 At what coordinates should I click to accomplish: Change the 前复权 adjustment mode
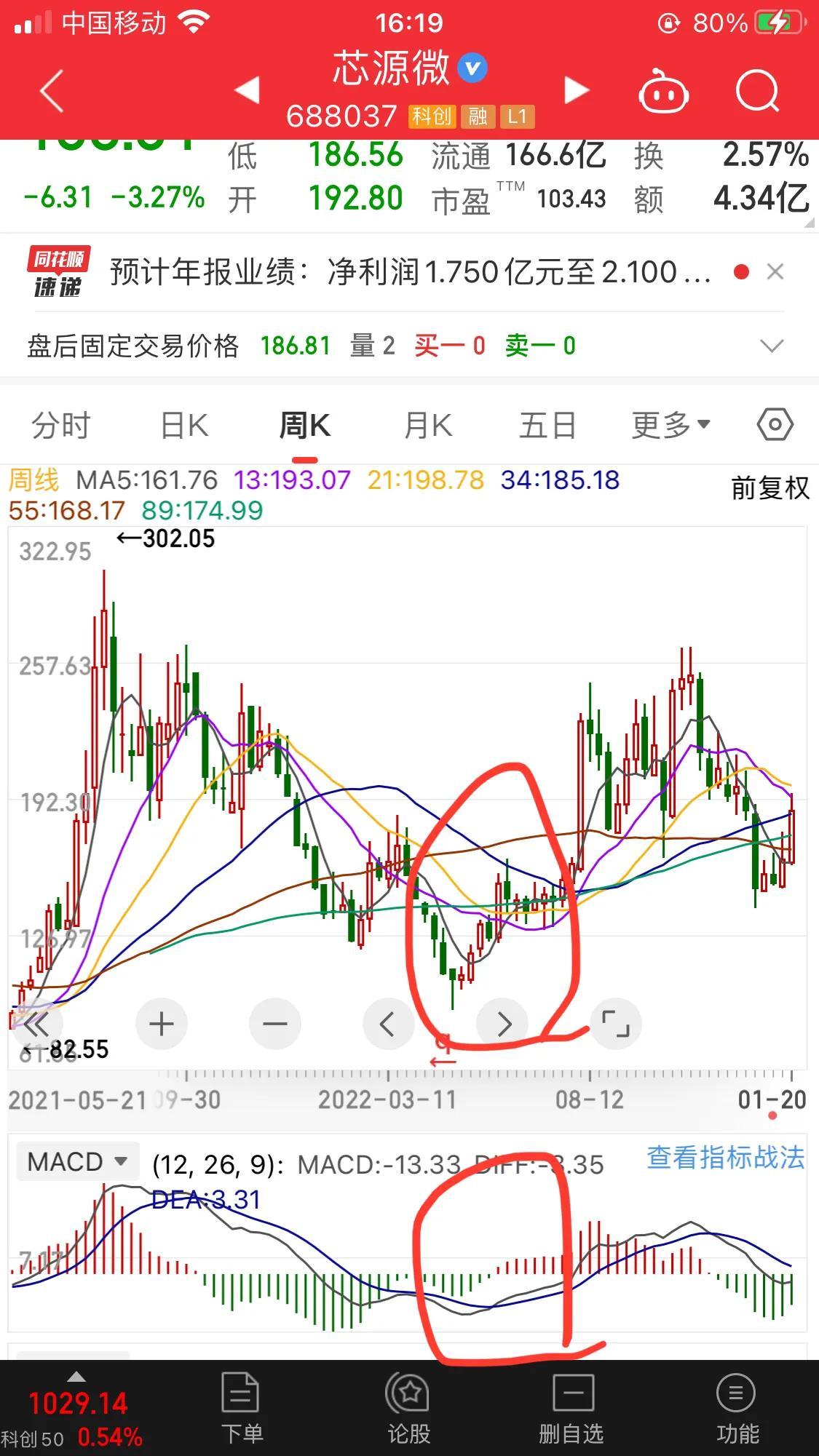pyautogui.click(x=770, y=488)
